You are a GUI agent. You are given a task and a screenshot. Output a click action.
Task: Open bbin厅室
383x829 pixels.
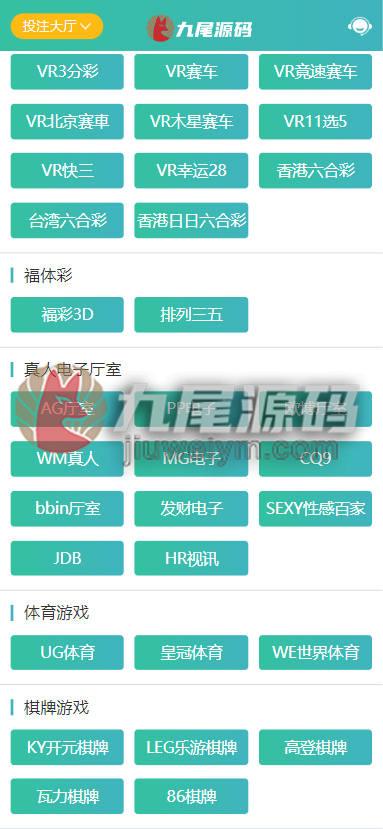click(x=67, y=509)
